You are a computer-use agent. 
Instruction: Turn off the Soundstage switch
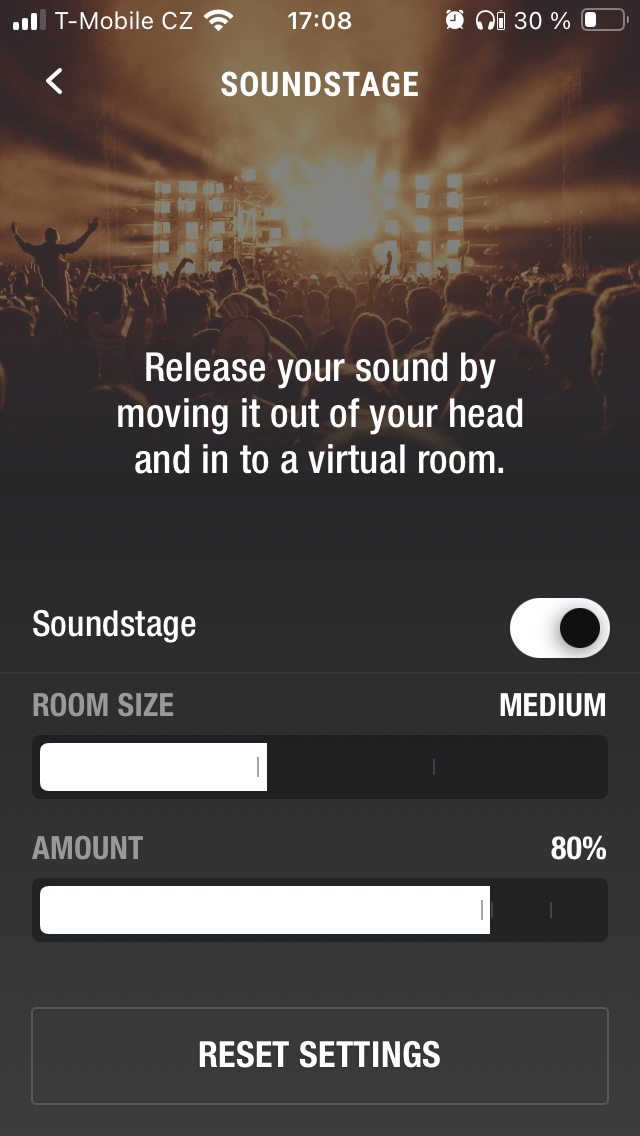(x=559, y=628)
